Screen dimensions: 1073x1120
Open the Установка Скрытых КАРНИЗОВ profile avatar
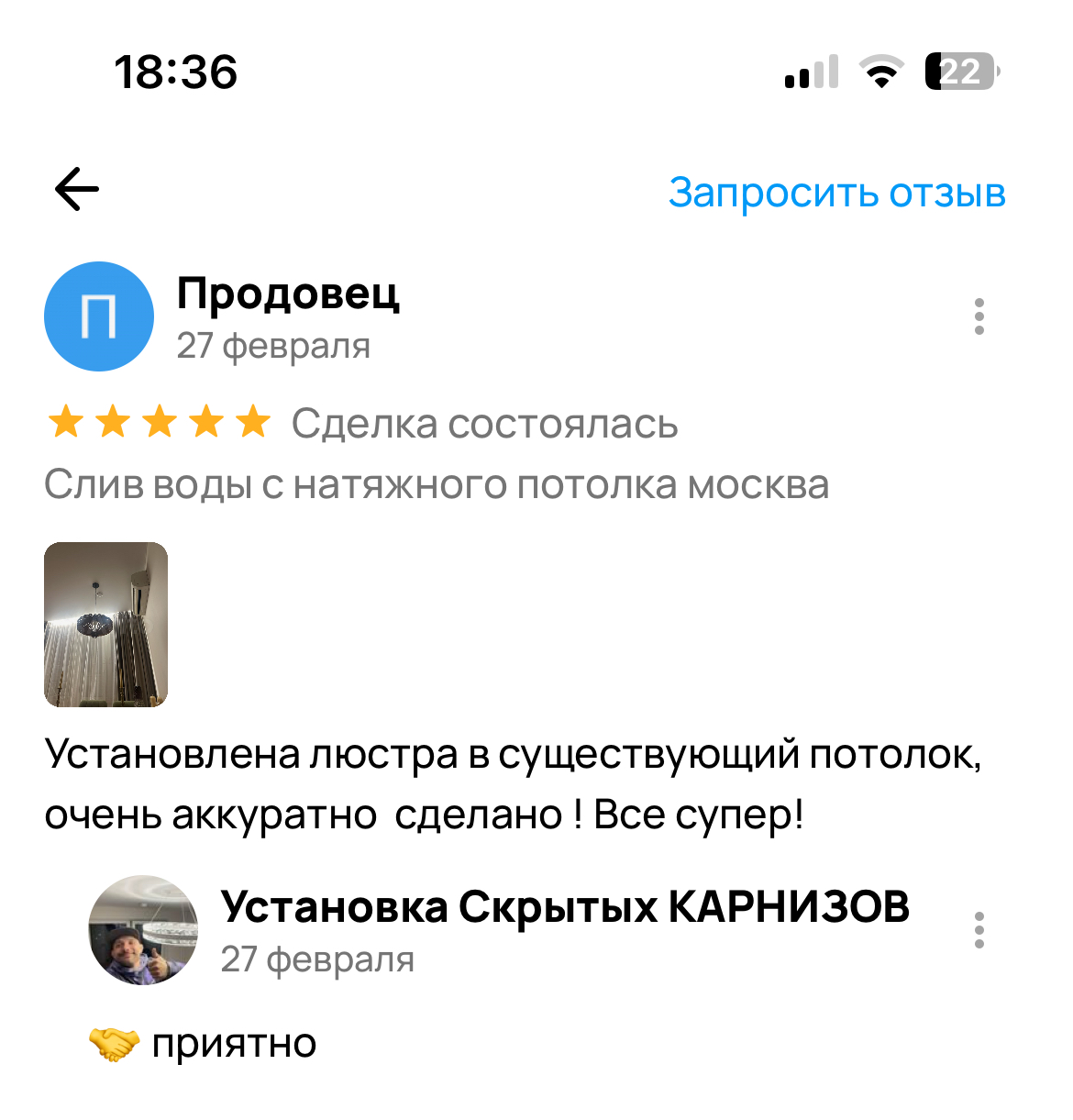coord(143,930)
